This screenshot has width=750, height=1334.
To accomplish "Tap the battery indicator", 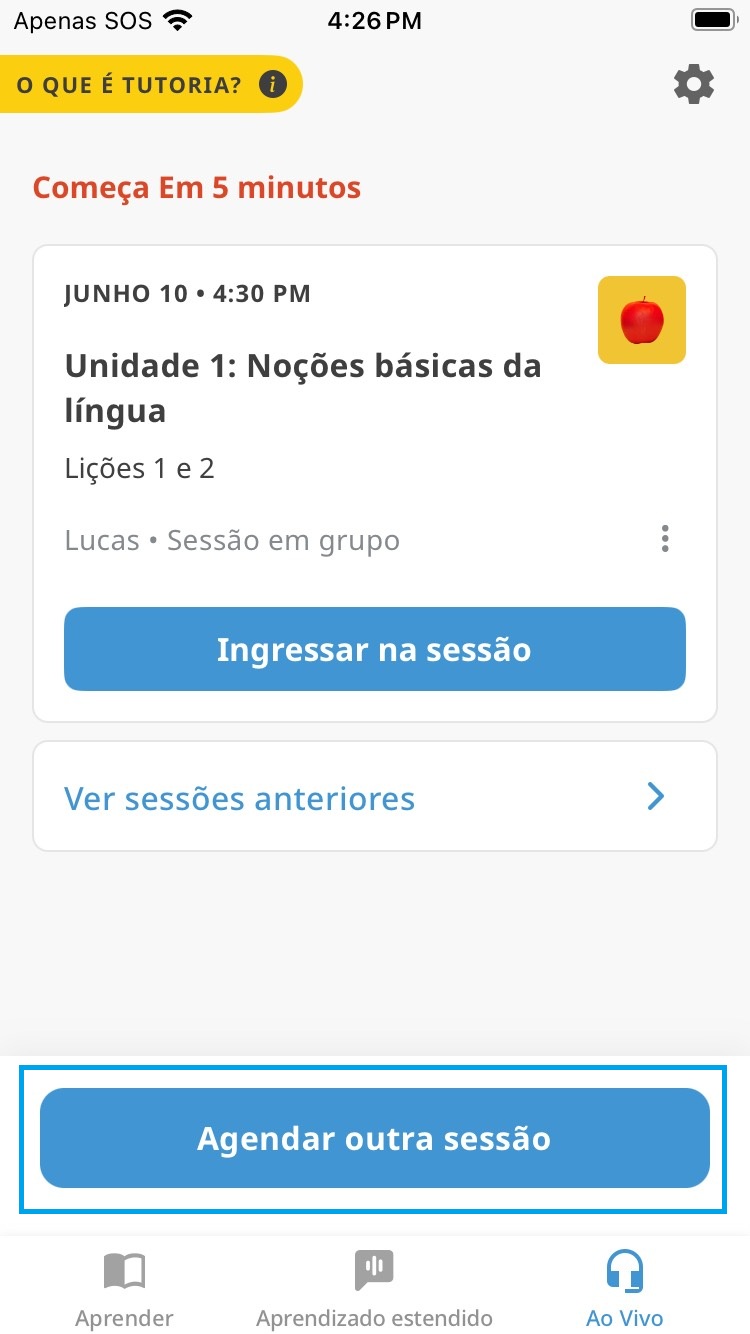I will [713, 18].
